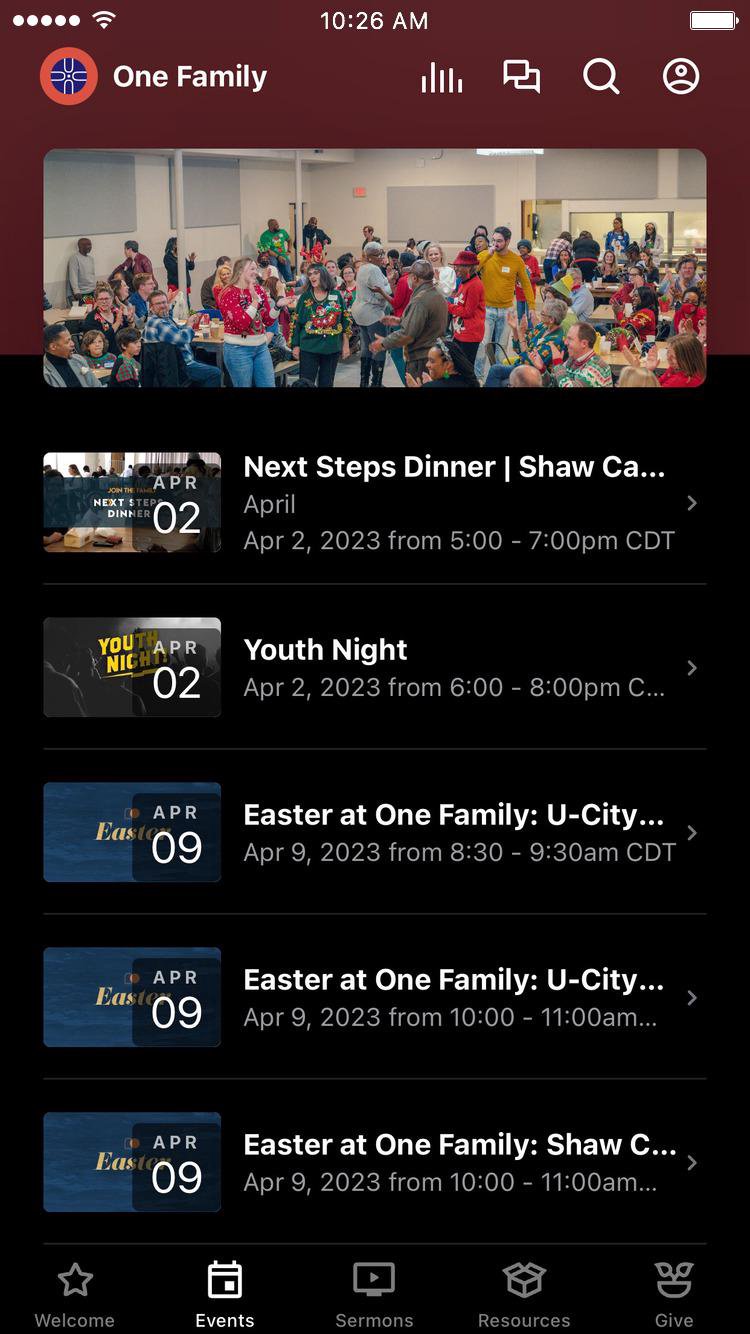Viewport: 750px width, 1334px height.
Task: Open Easter U-City event at 8:30am
Action: 375,832
